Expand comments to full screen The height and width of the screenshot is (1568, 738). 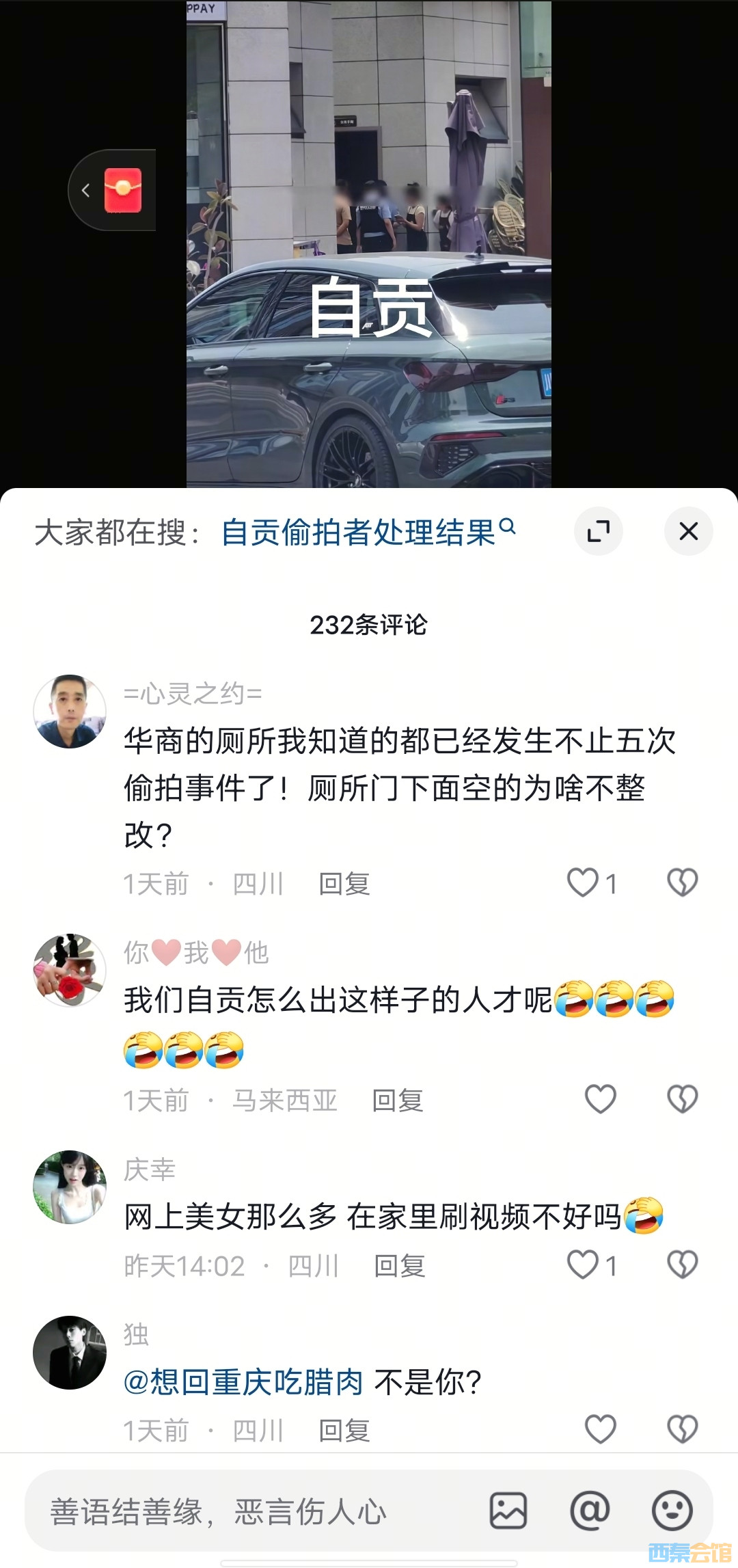point(599,531)
